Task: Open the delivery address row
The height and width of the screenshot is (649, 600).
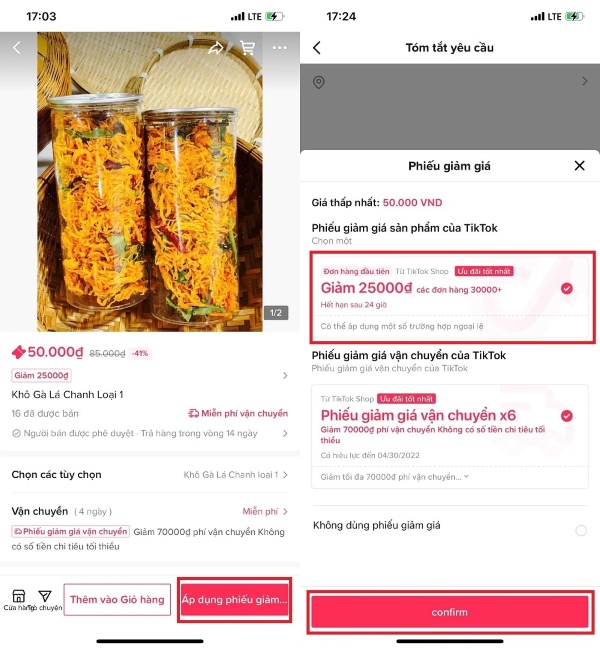Action: click(x=450, y=81)
